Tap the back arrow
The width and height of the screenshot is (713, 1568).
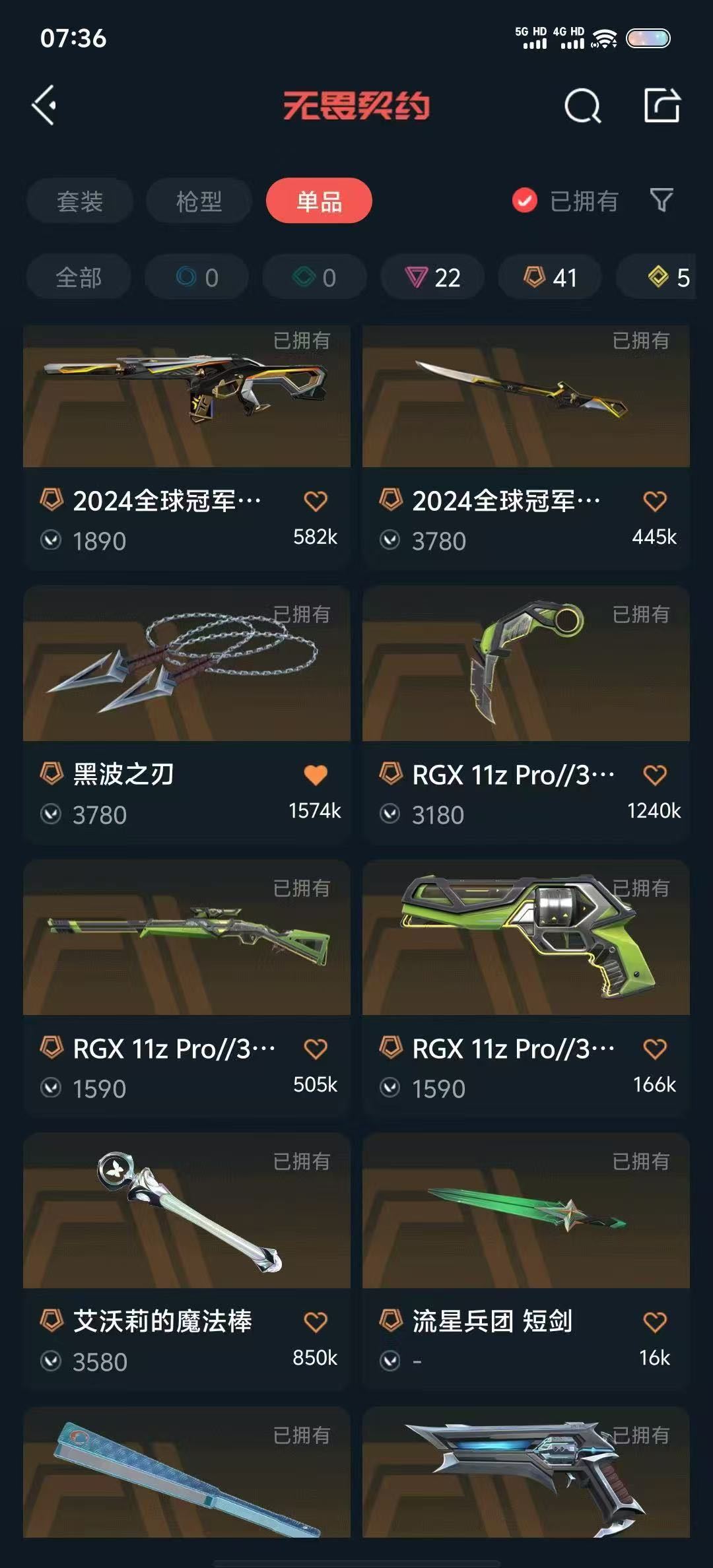(44, 106)
